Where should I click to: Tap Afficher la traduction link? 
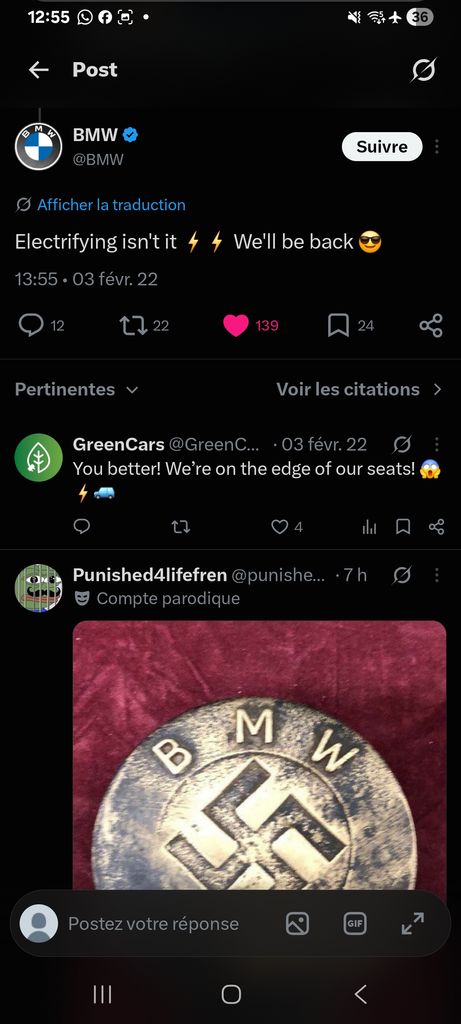tap(111, 205)
